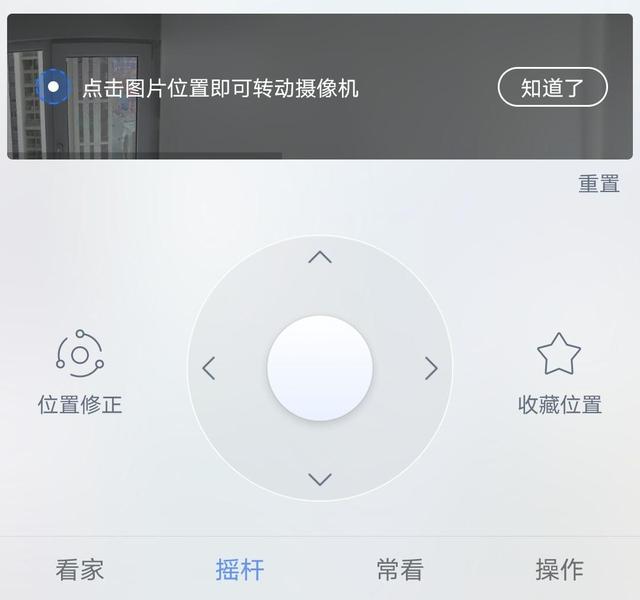Viewport: 640px width, 600px height.
Task: Switch to the 看家 tab
Action: point(80,570)
